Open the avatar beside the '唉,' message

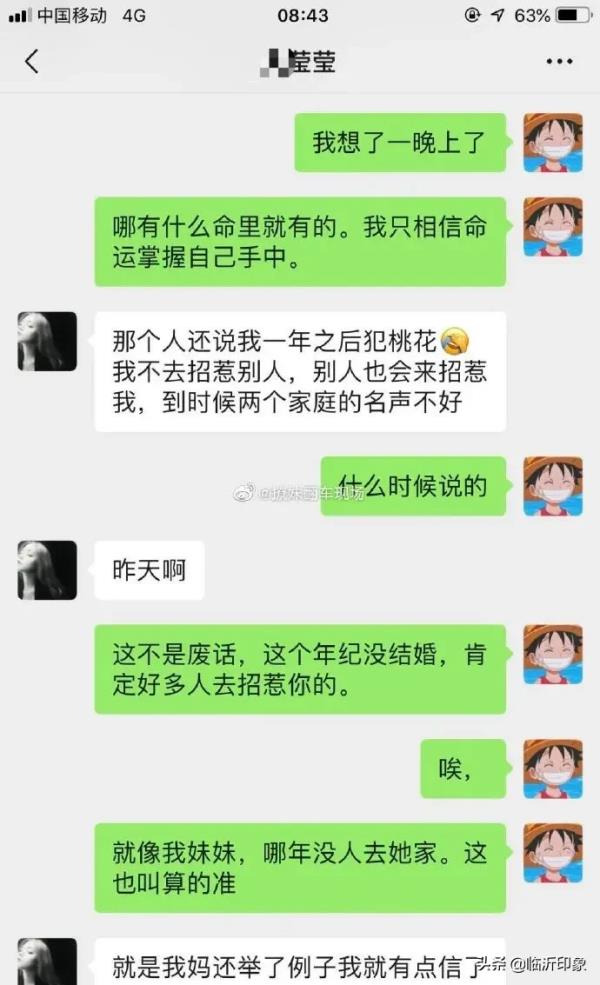pyautogui.click(x=553, y=768)
